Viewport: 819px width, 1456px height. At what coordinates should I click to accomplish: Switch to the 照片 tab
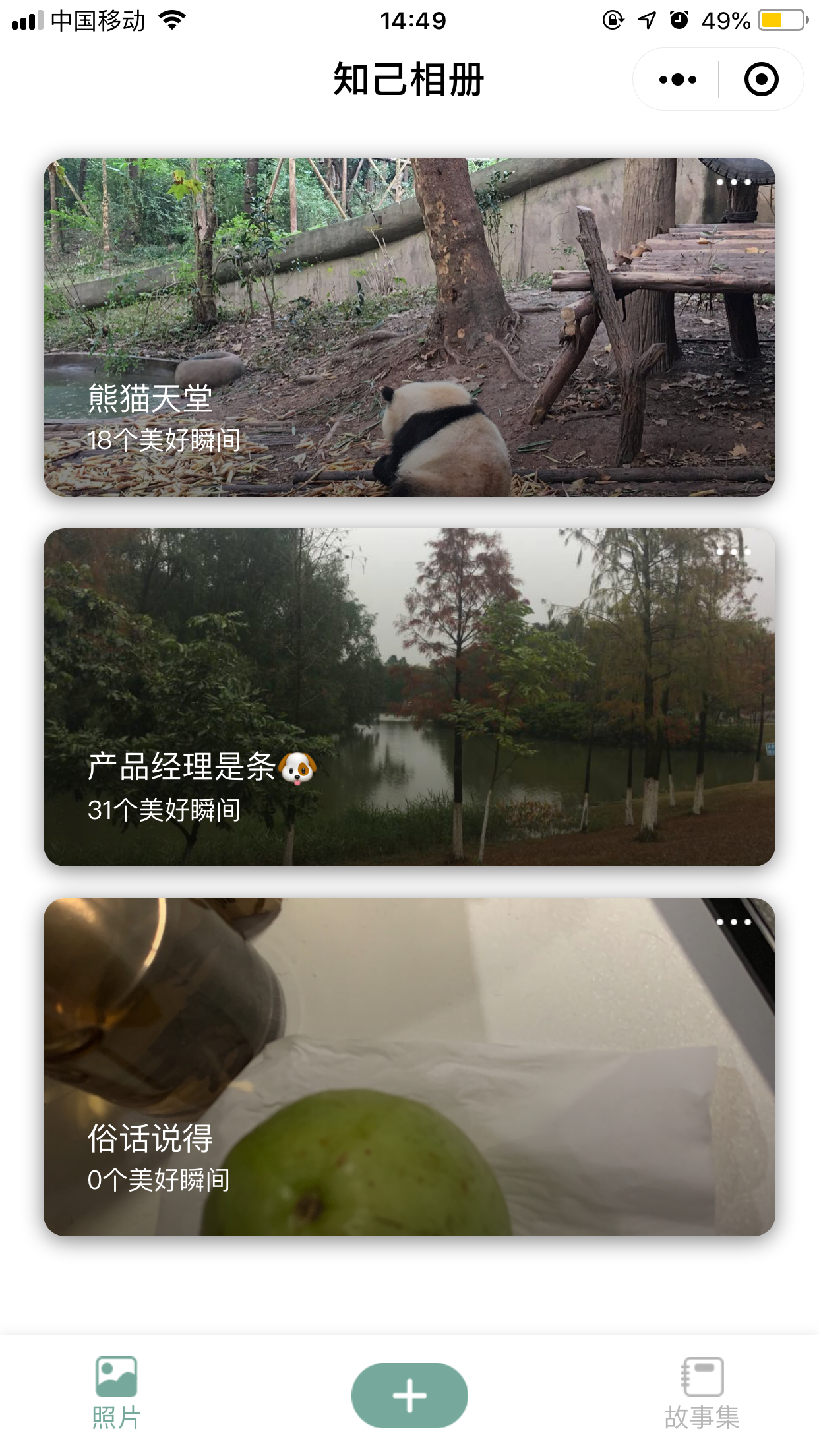pos(116,1393)
